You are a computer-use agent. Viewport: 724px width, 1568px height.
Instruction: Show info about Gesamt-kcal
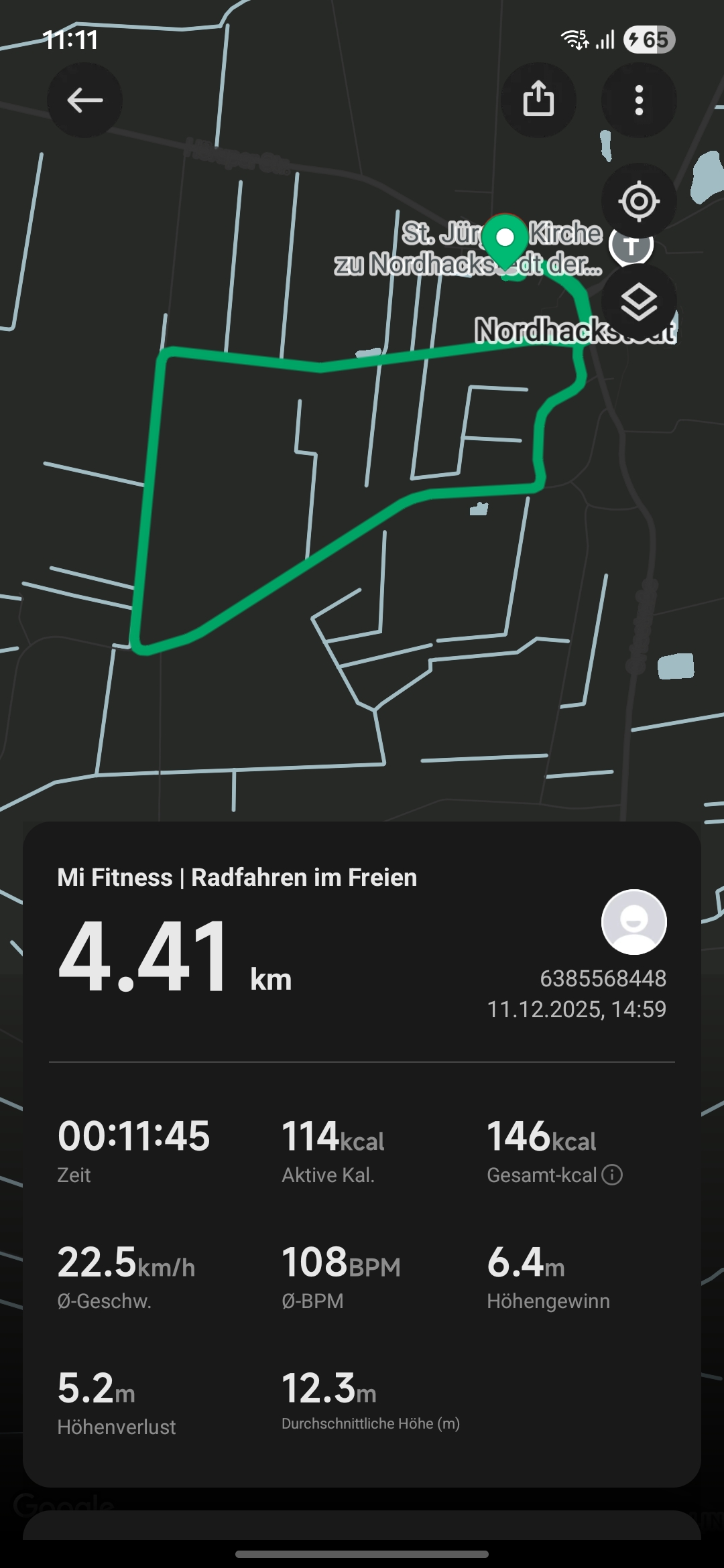[x=612, y=1174]
